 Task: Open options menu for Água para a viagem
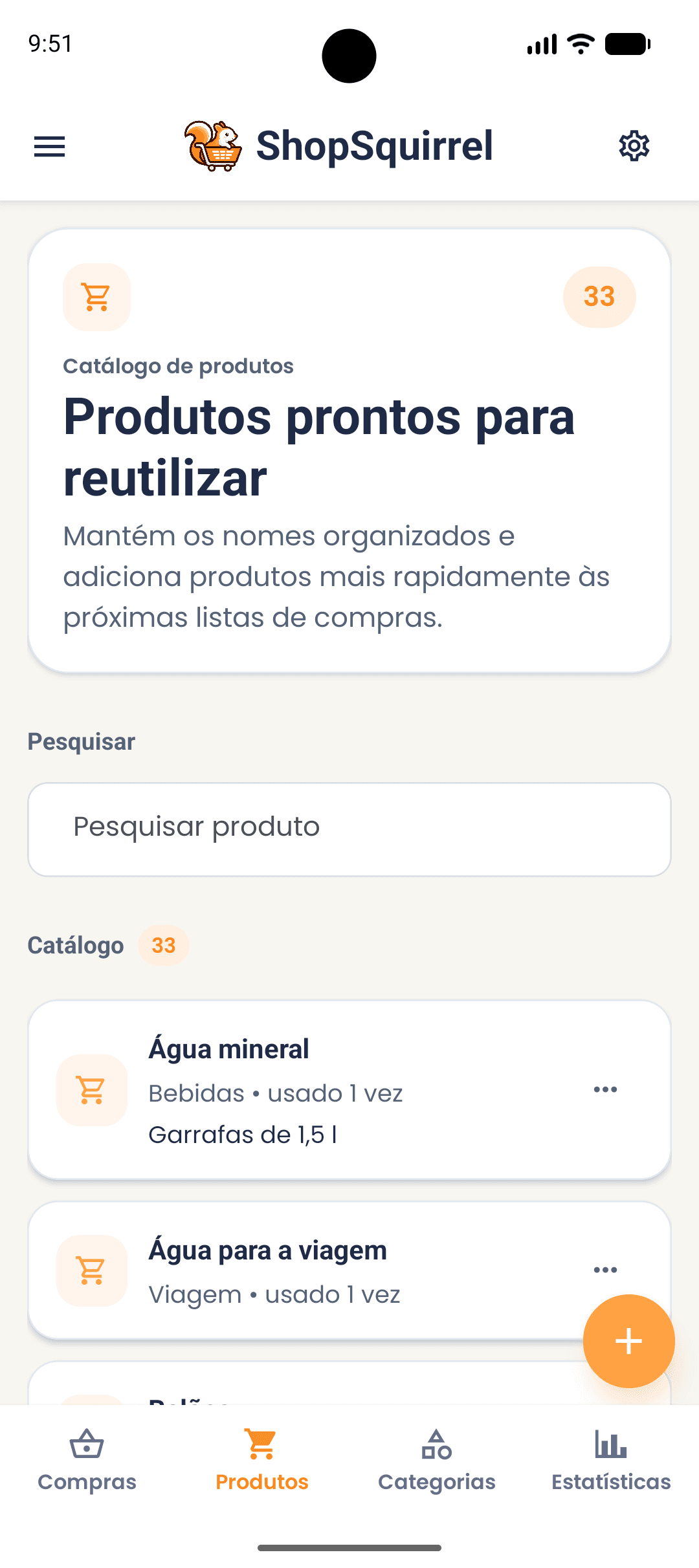click(605, 1270)
